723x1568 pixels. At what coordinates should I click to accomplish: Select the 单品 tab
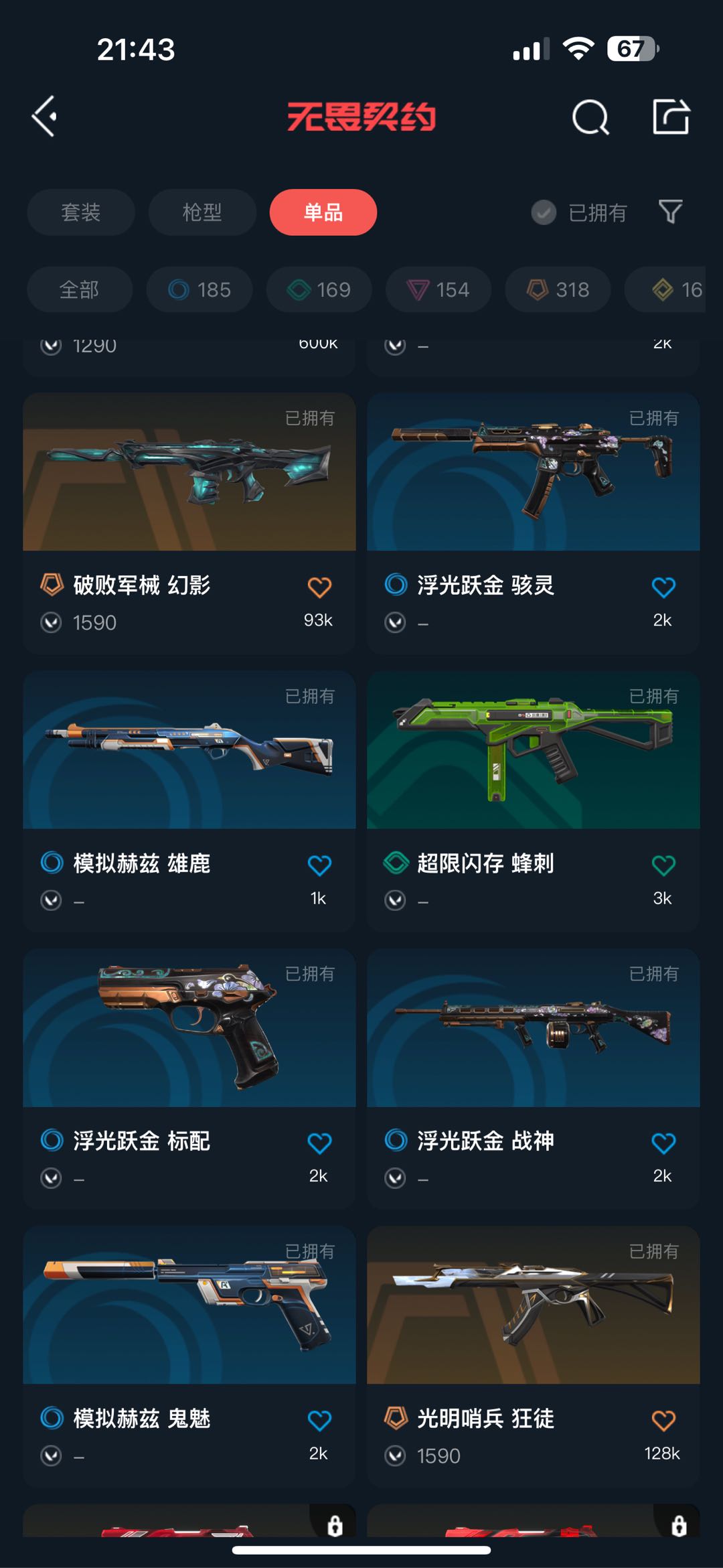tap(323, 212)
